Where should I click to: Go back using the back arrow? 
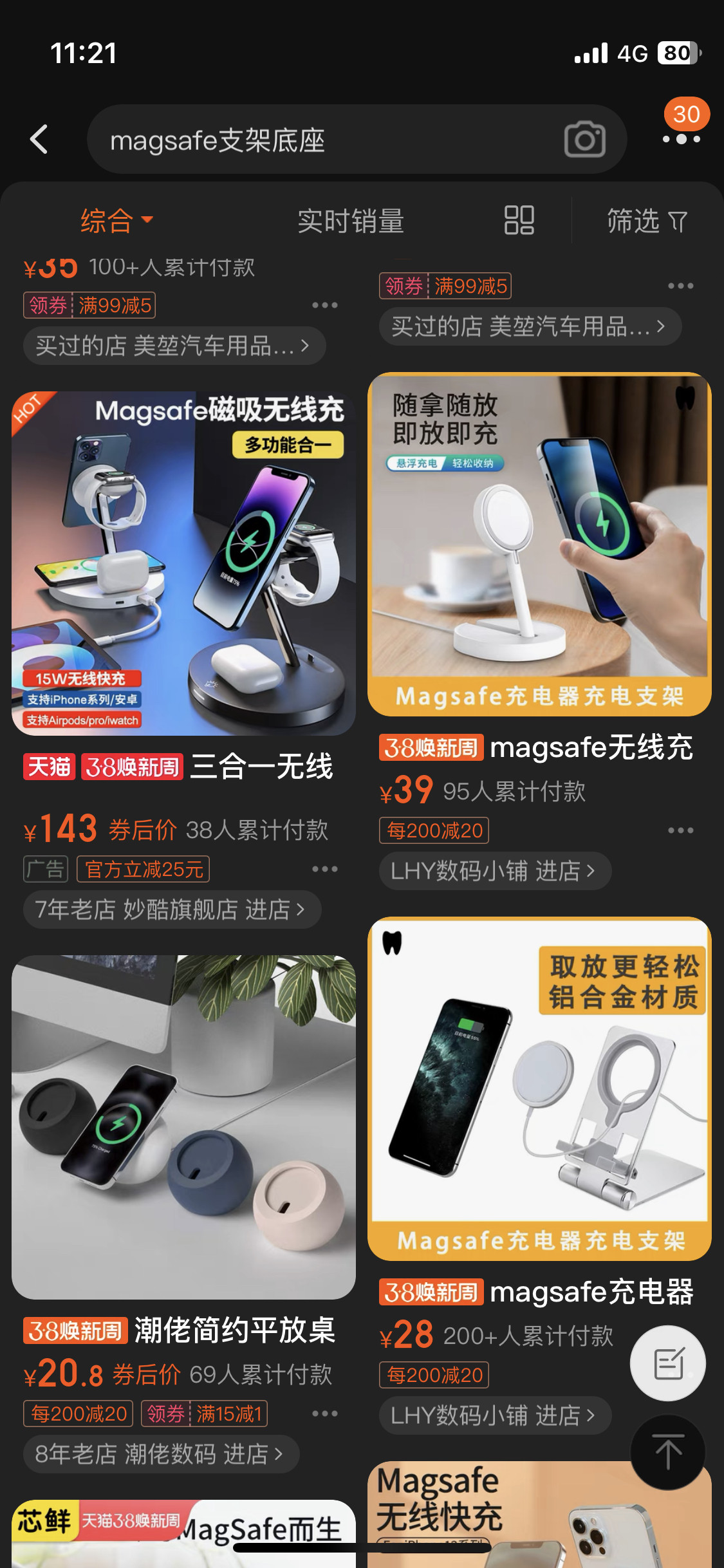point(39,139)
